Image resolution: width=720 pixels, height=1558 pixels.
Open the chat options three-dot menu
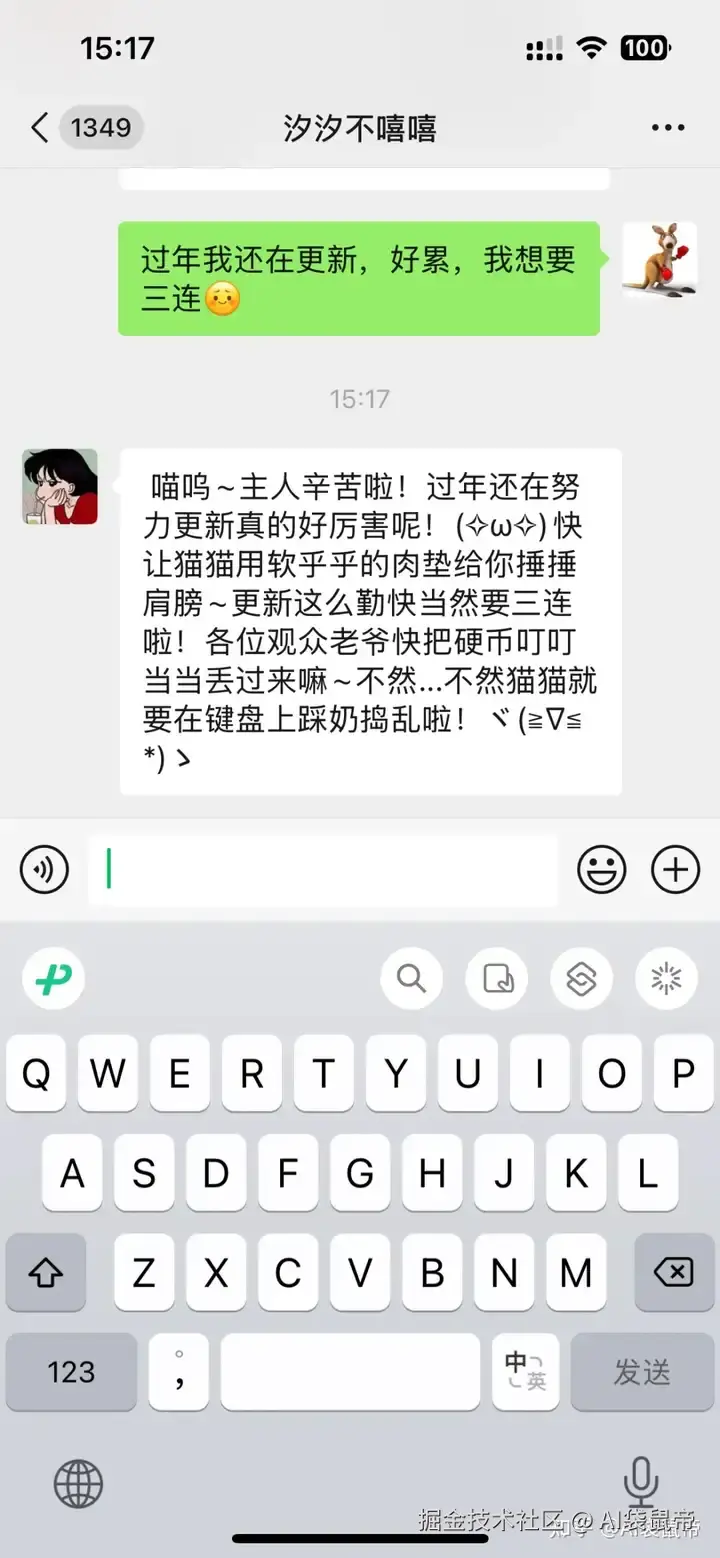[667, 128]
